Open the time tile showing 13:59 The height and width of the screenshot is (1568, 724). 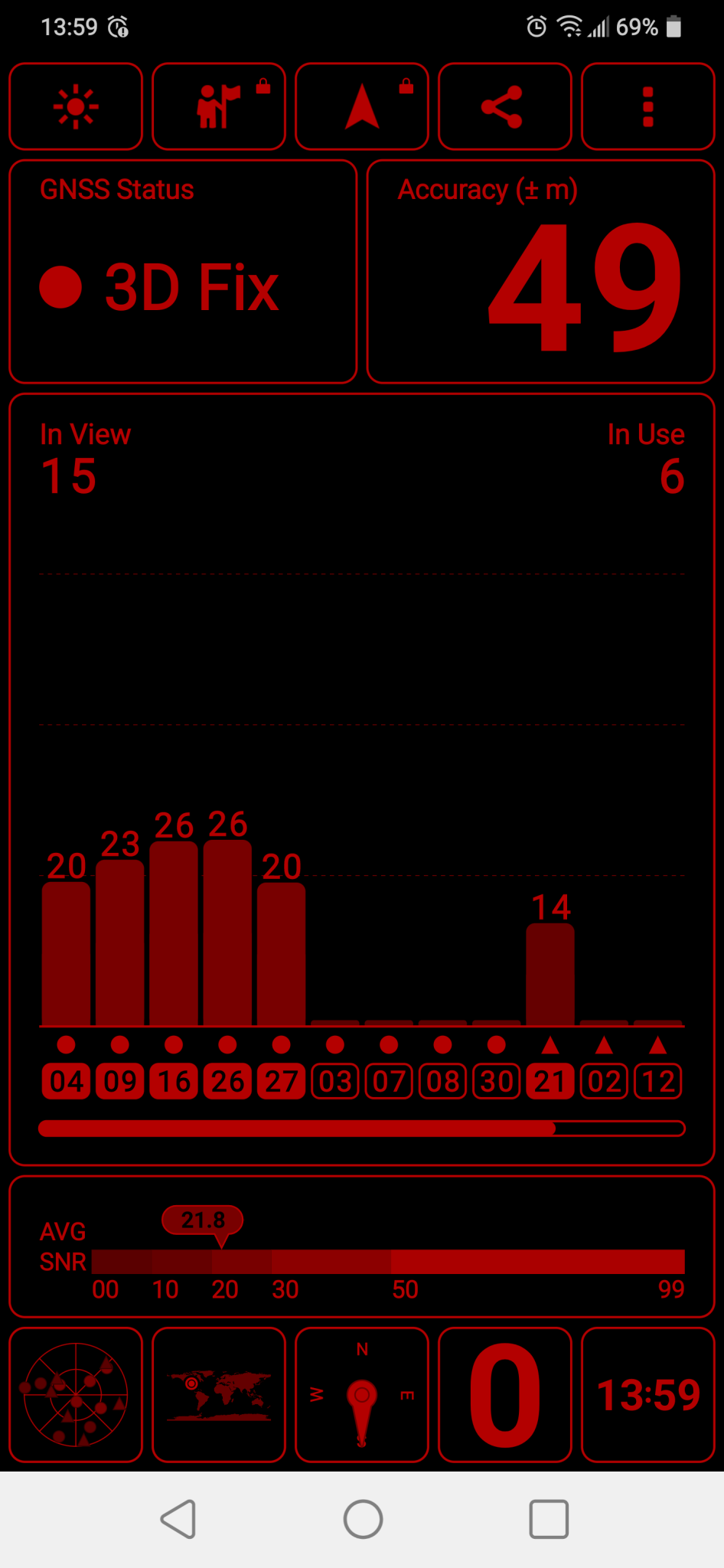click(x=647, y=1394)
